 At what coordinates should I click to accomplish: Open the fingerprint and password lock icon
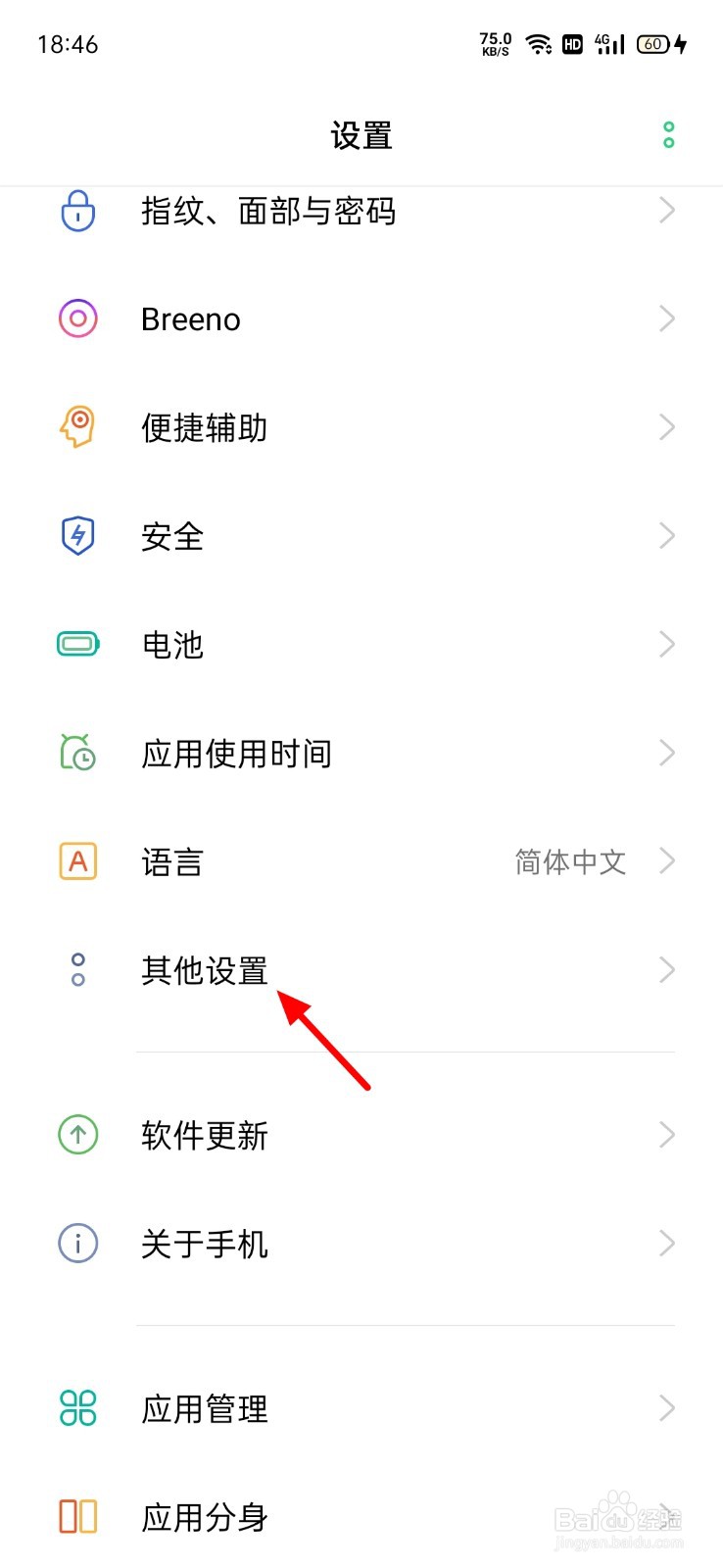click(x=77, y=211)
